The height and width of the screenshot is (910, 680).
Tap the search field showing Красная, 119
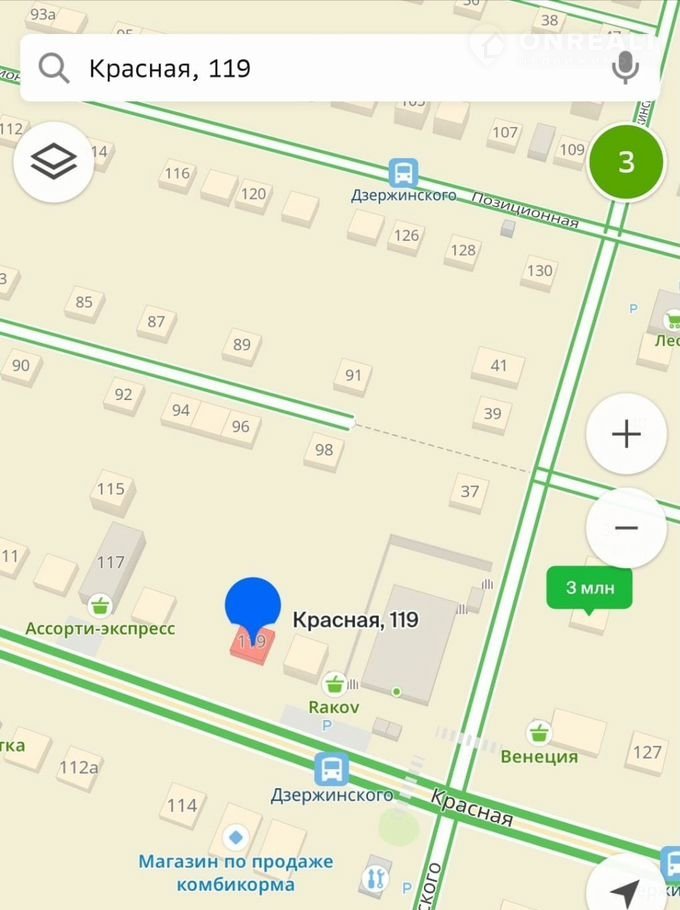coord(320,68)
